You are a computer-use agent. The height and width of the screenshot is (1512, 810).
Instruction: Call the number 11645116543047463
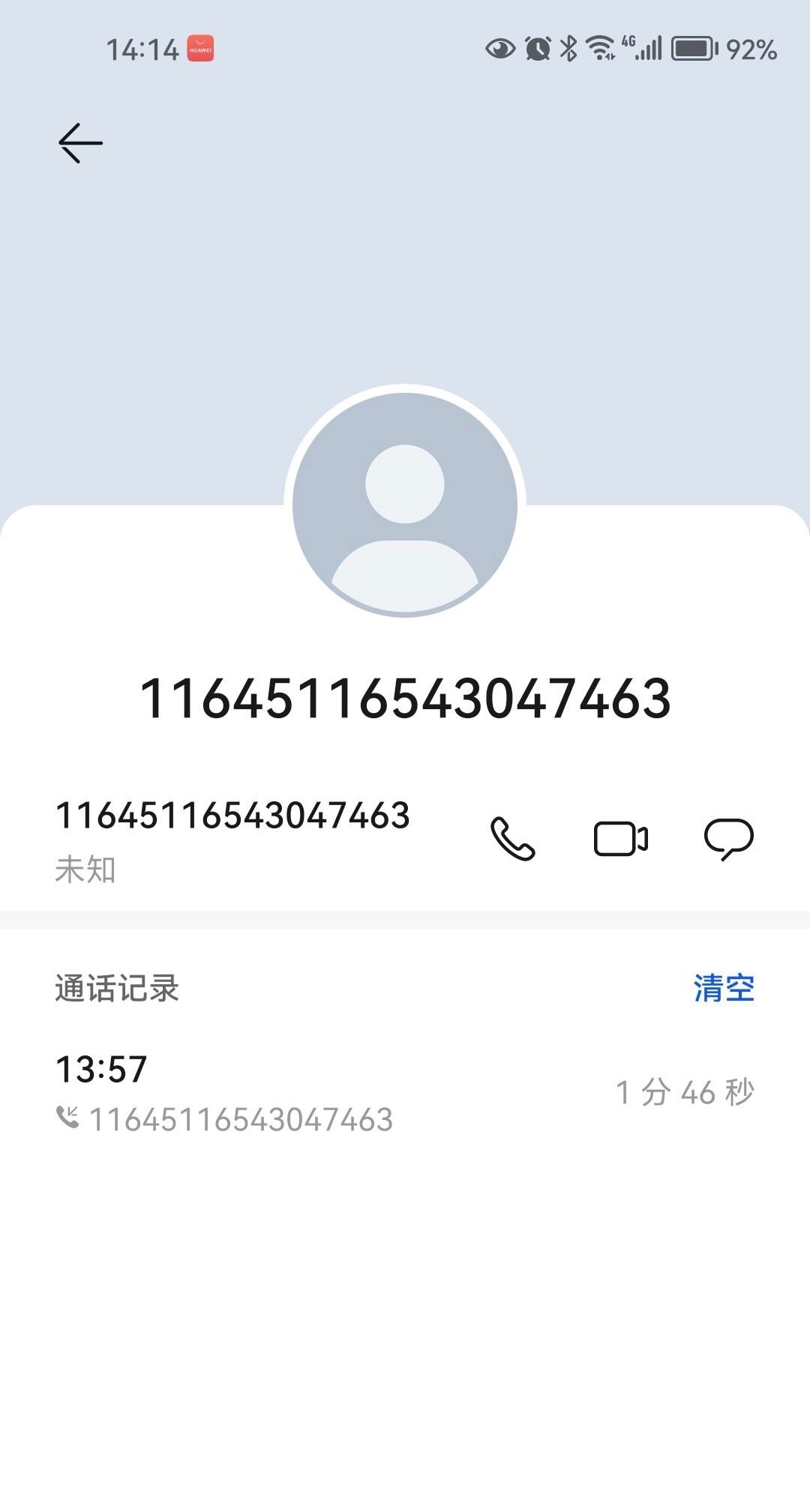[512, 838]
